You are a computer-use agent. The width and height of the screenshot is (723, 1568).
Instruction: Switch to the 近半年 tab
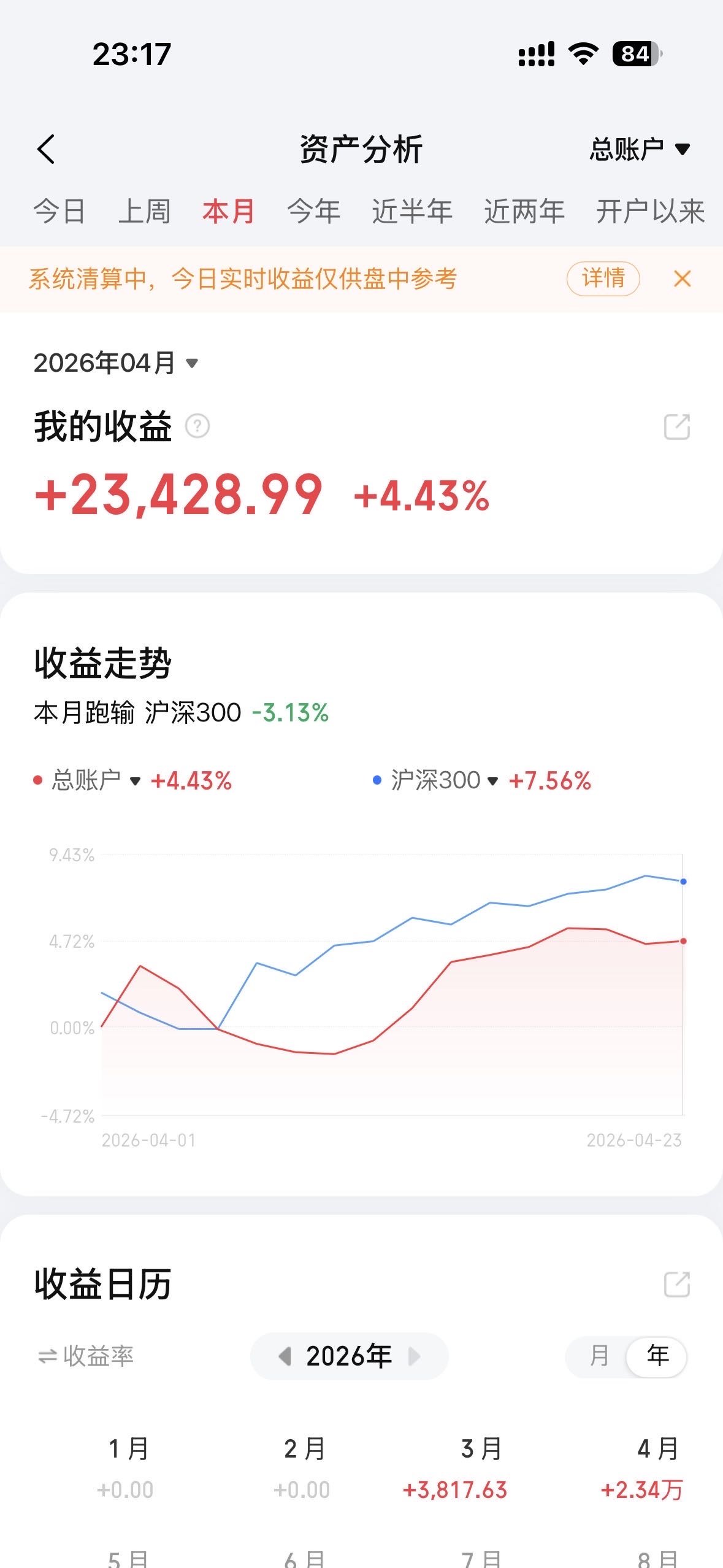point(411,212)
